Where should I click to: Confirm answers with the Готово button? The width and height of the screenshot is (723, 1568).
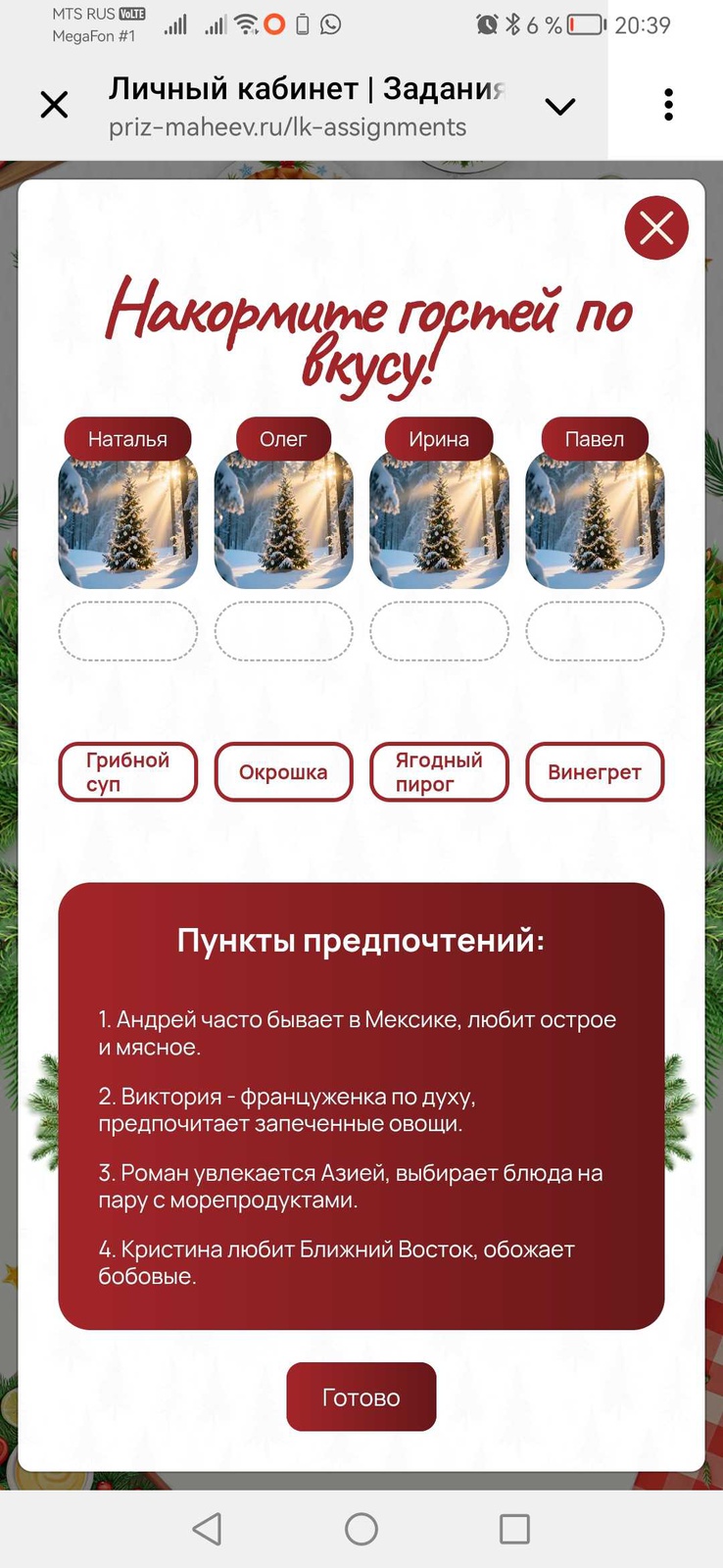(361, 1396)
